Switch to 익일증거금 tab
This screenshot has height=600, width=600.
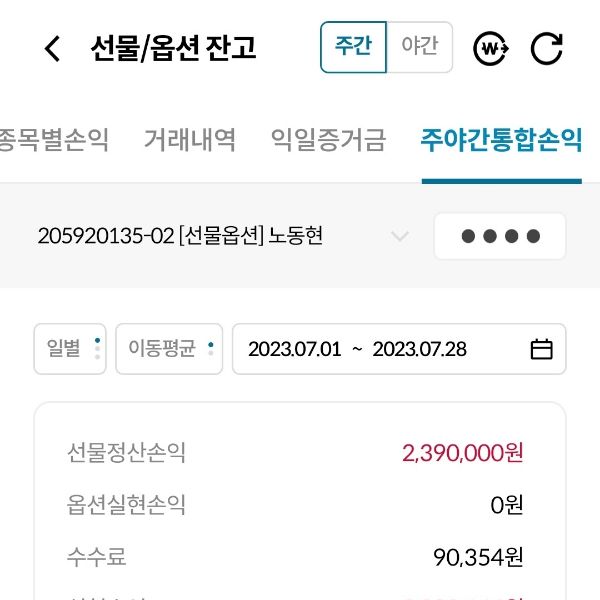click(x=328, y=139)
